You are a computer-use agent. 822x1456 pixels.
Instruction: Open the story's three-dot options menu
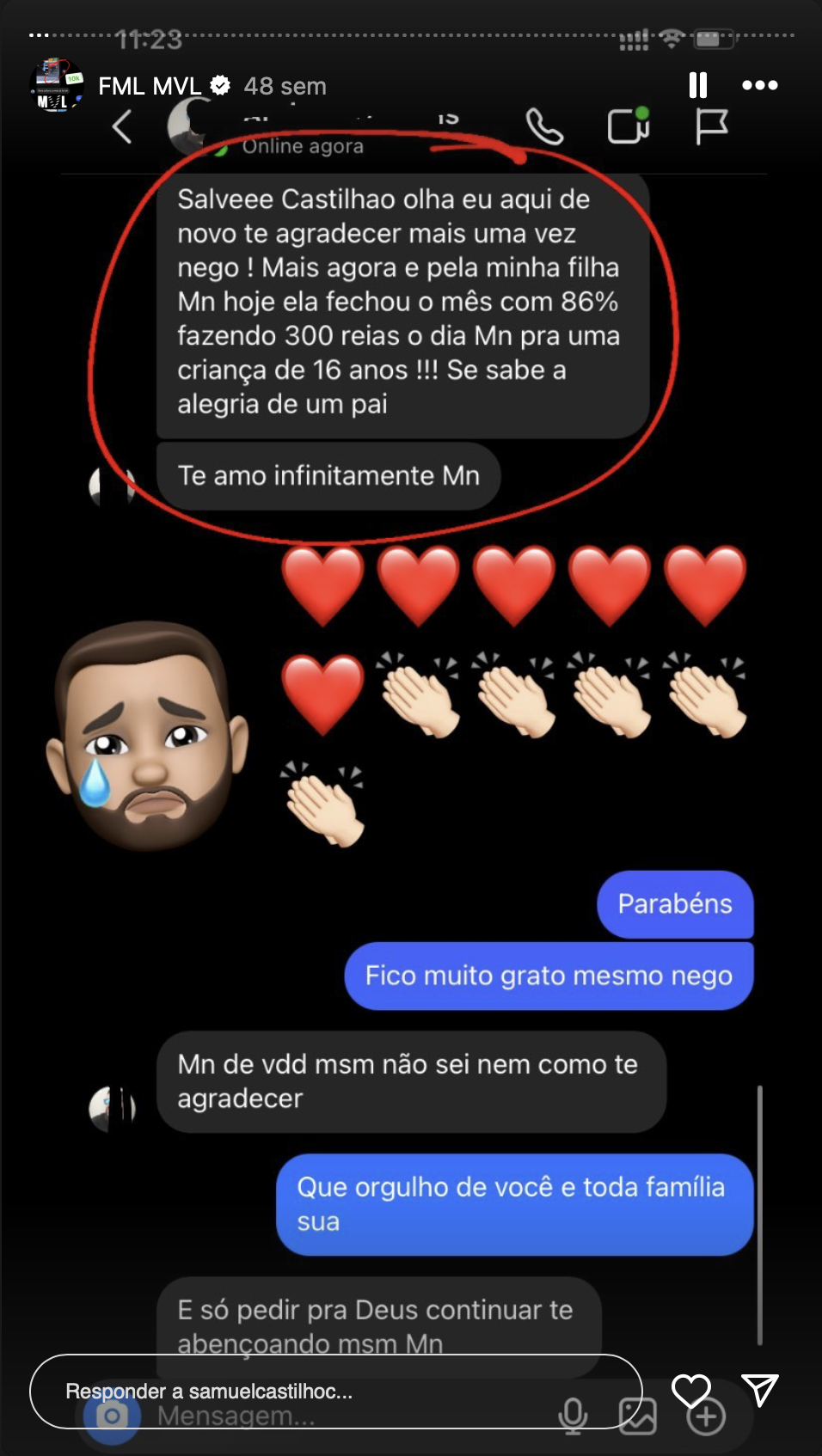(x=759, y=85)
